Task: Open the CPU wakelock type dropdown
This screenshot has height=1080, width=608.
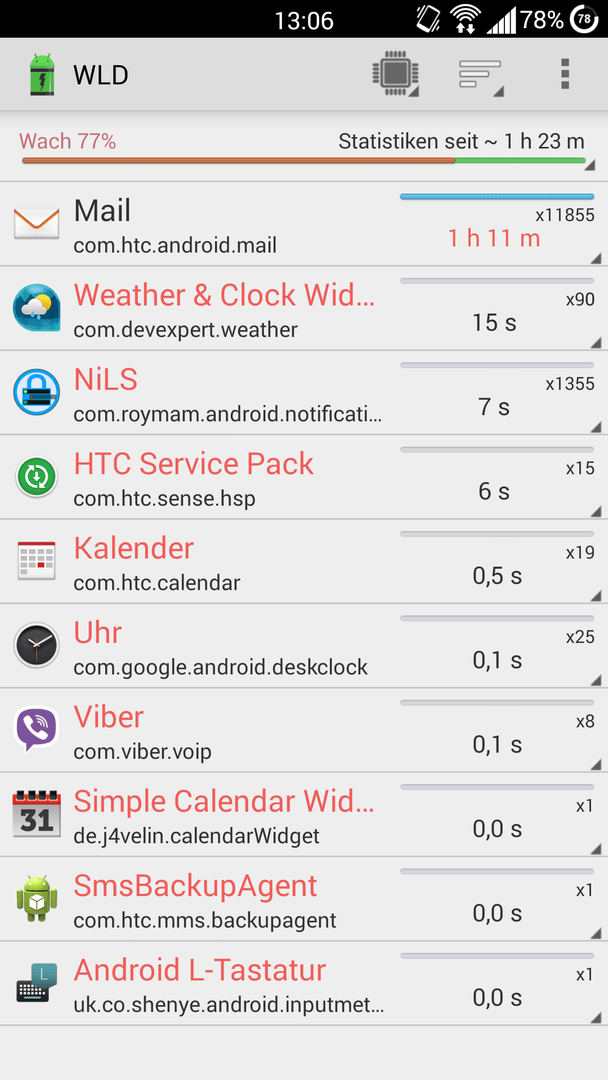Action: tap(395, 74)
